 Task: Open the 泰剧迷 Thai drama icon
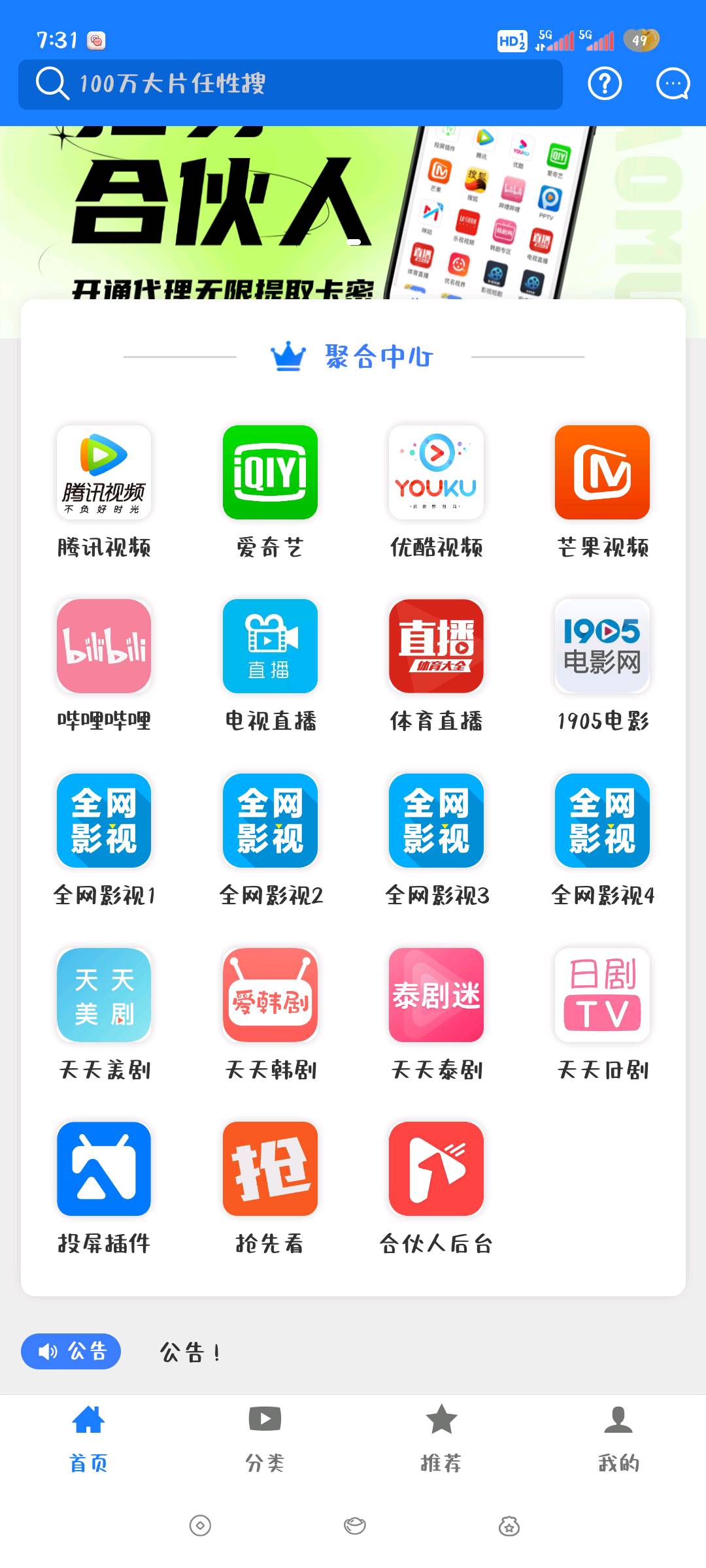pos(435,996)
